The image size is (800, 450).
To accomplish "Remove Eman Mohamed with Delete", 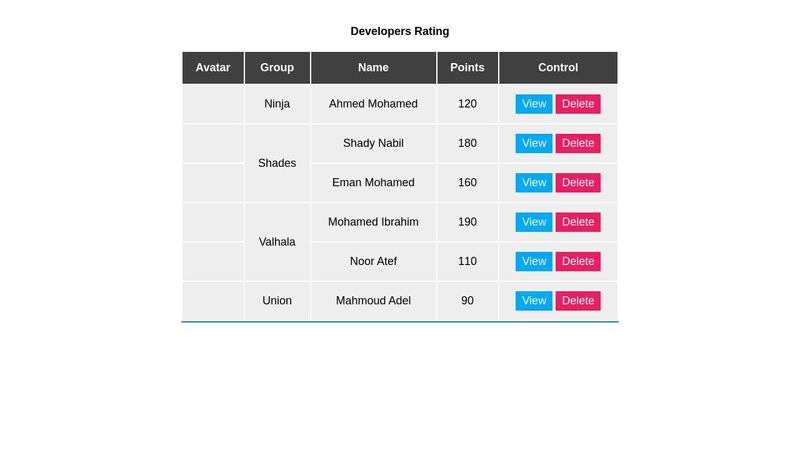I will pyautogui.click(x=578, y=183).
